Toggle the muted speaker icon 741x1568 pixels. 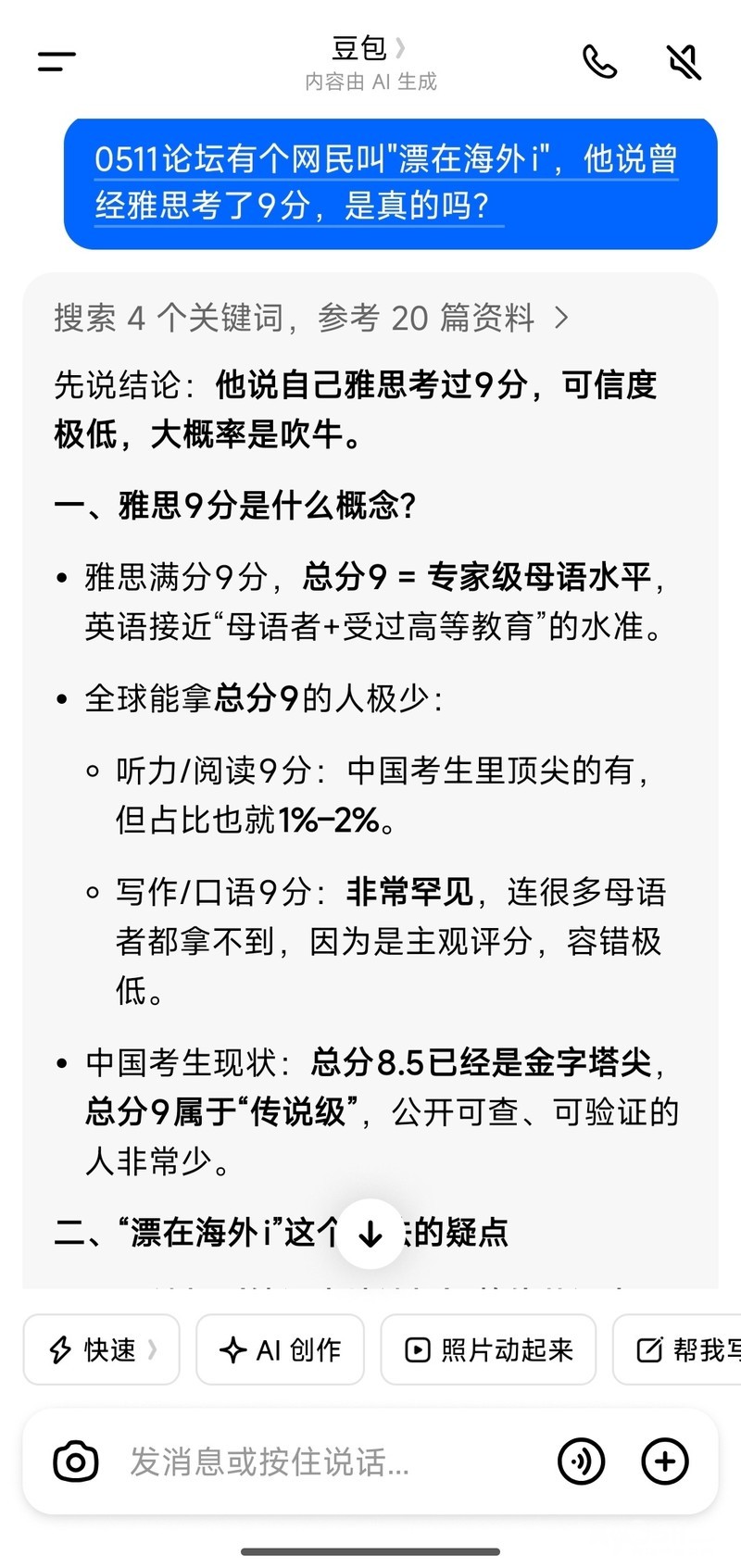(x=684, y=62)
